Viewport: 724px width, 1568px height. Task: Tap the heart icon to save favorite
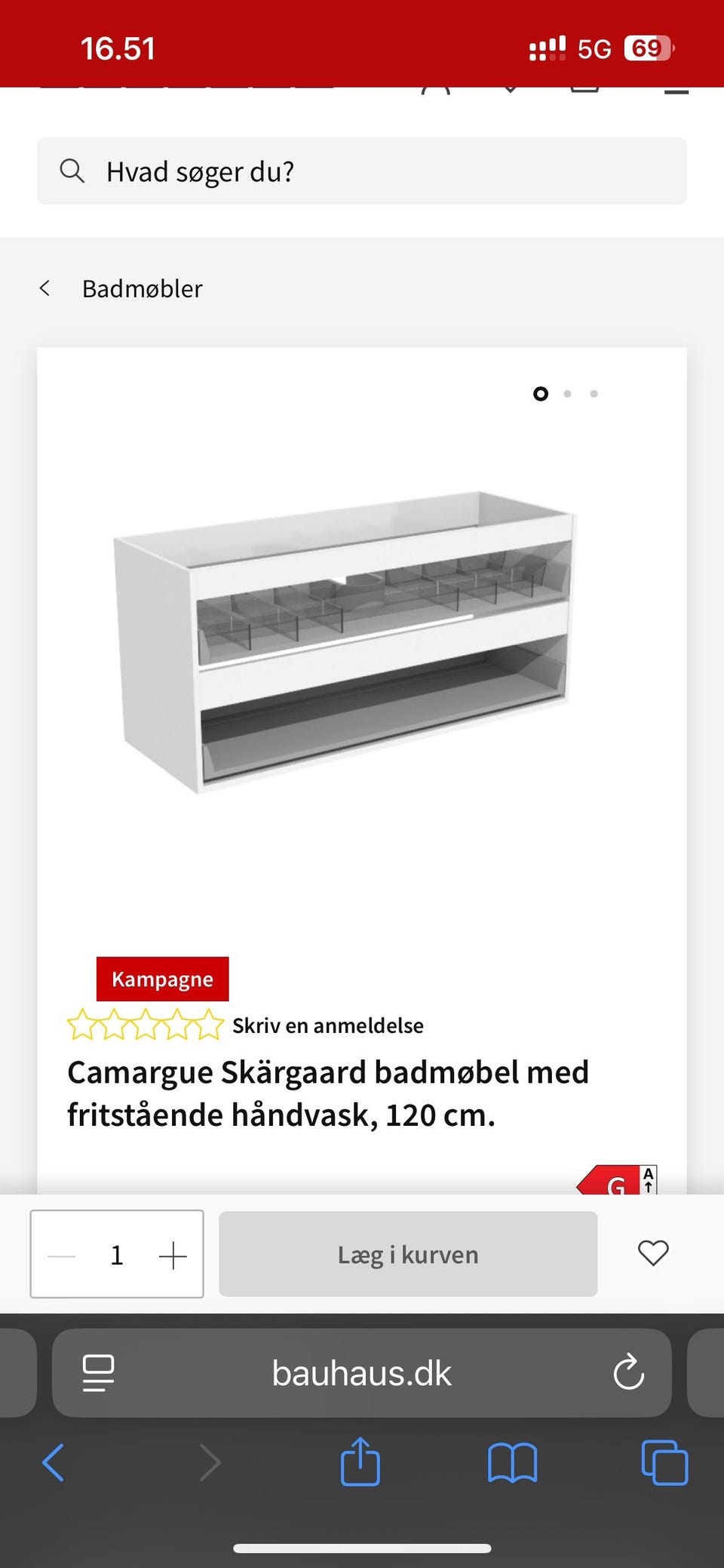[652, 1253]
